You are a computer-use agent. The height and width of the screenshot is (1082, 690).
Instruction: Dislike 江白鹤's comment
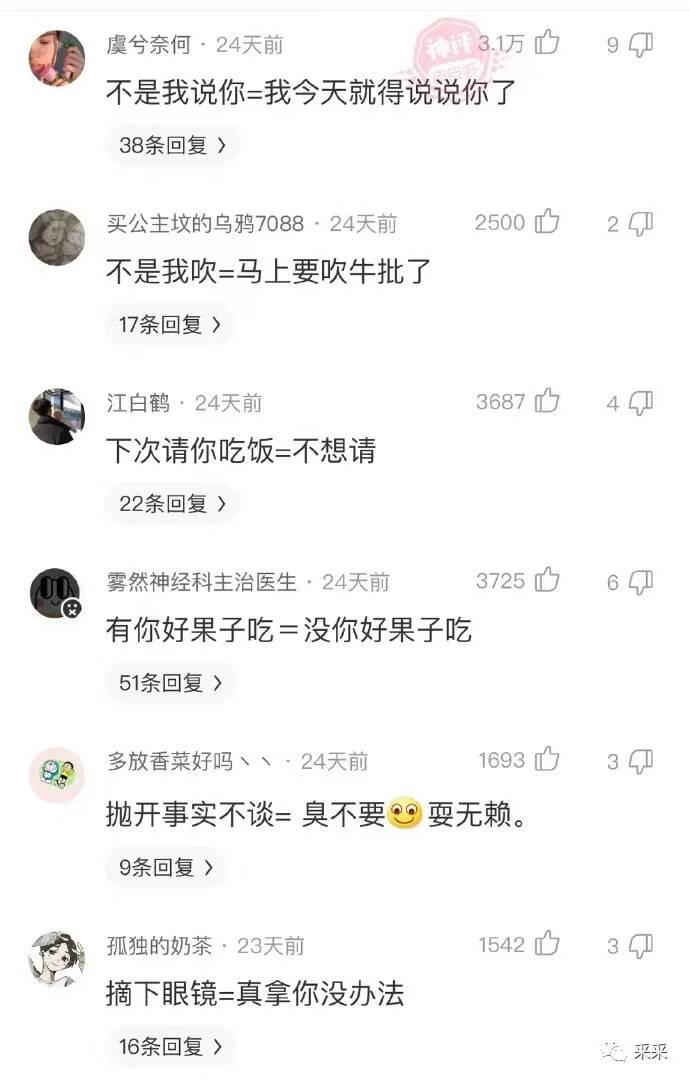point(640,403)
